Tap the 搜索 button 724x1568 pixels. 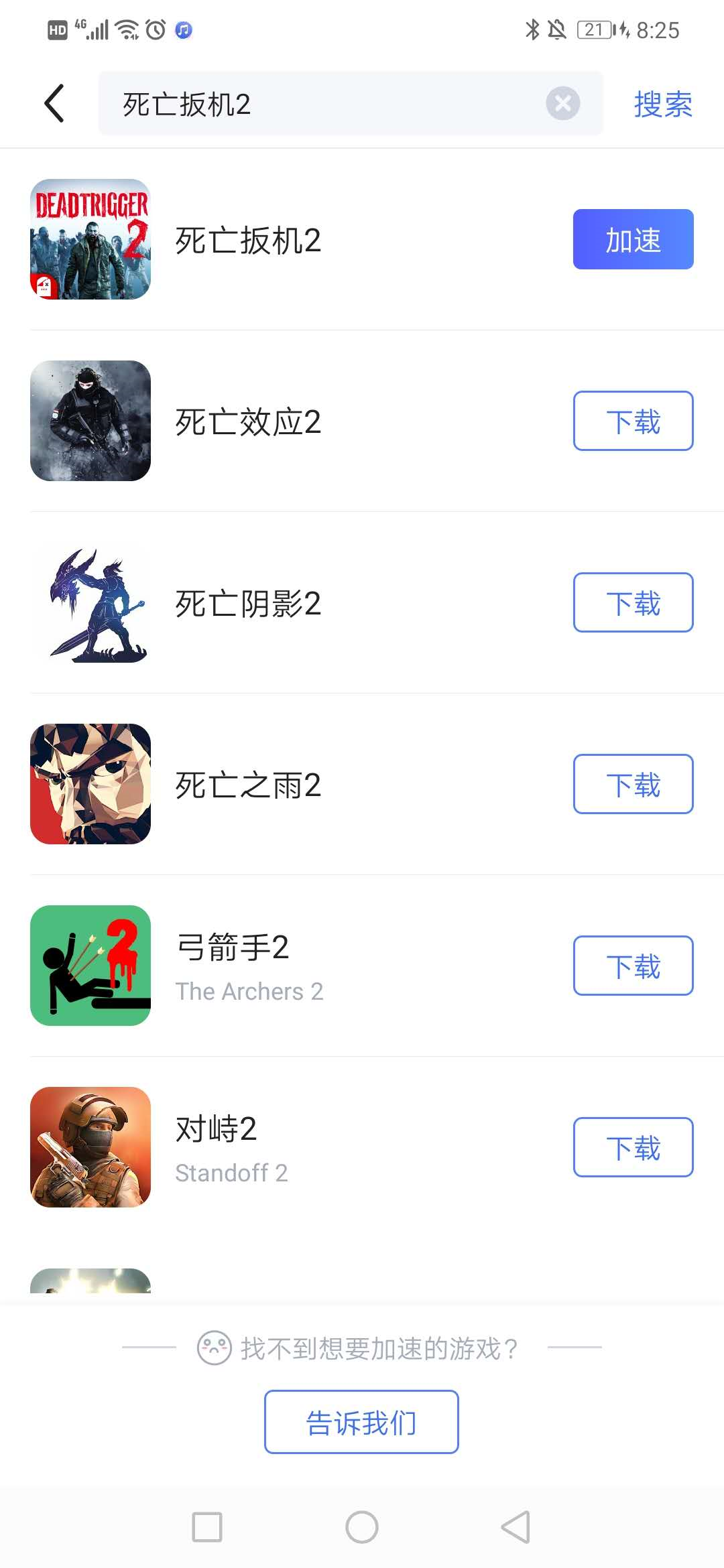click(662, 105)
